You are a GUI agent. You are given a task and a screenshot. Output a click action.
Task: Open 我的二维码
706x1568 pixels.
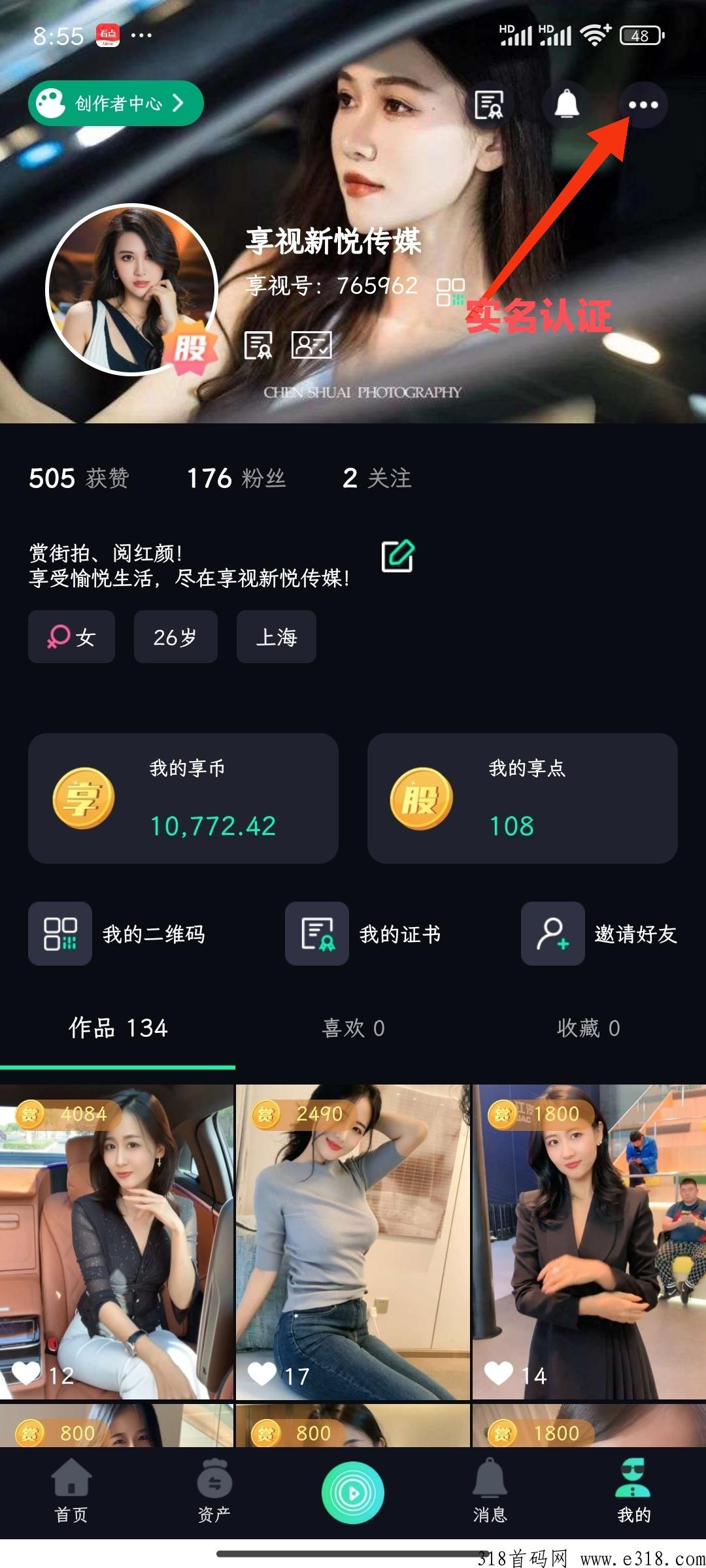point(118,934)
